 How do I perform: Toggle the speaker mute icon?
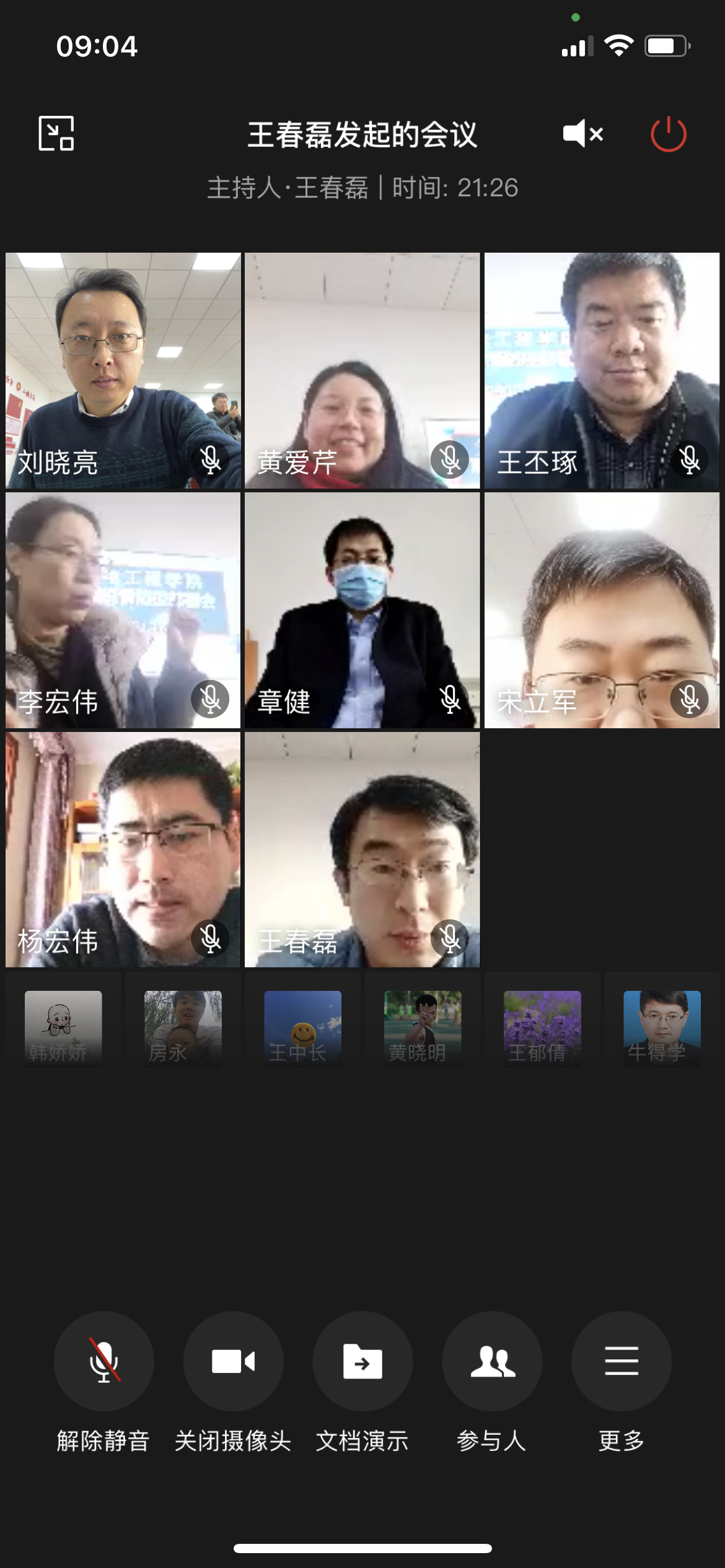tap(582, 133)
